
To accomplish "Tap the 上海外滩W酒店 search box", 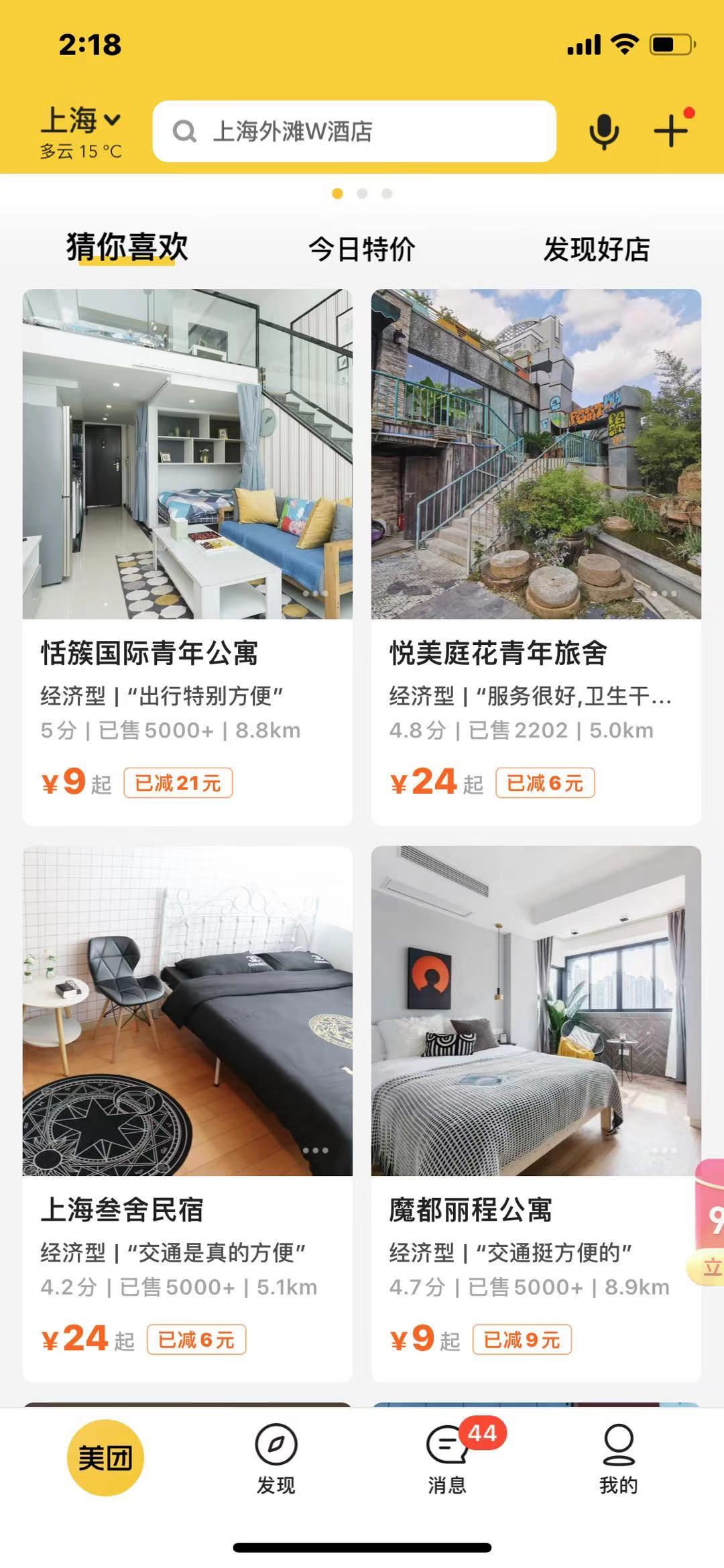I will coord(354,131).
